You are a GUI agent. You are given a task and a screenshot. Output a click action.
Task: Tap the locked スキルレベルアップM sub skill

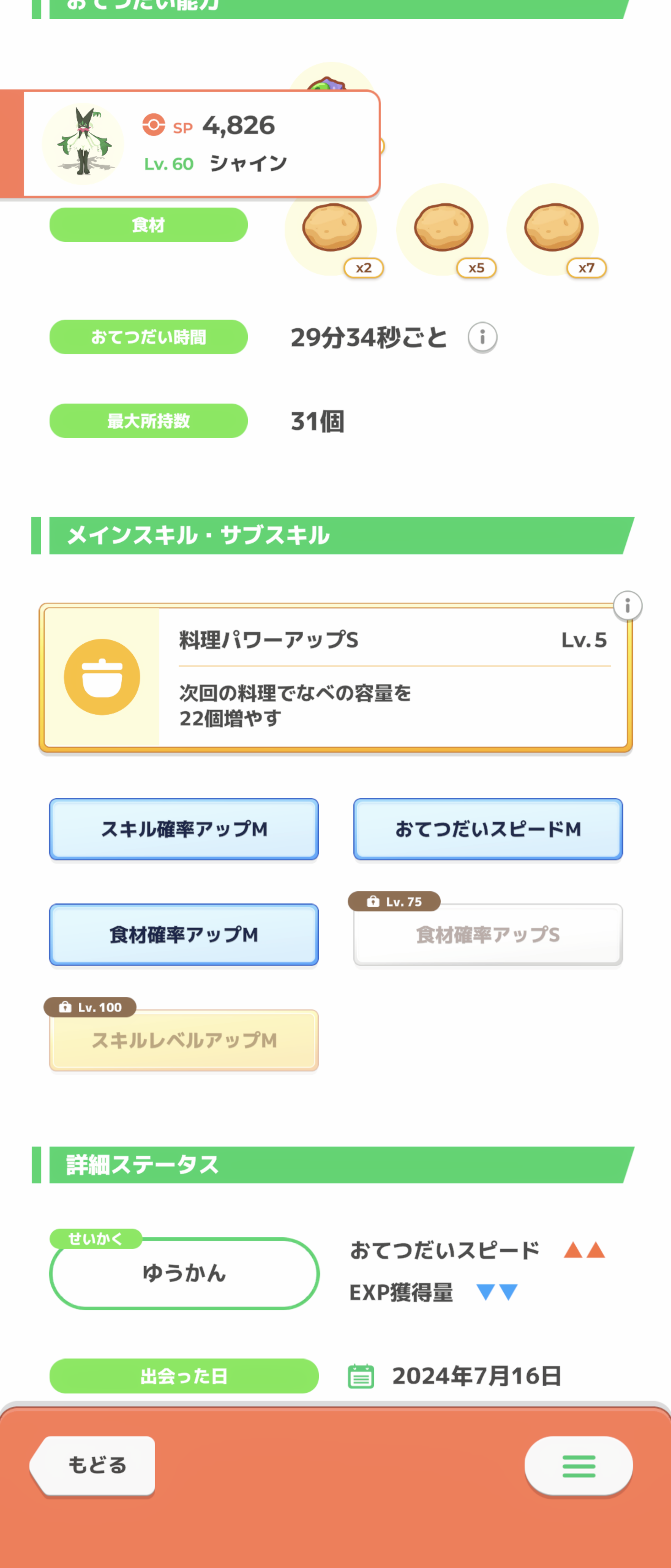[x=184, y=1040]
